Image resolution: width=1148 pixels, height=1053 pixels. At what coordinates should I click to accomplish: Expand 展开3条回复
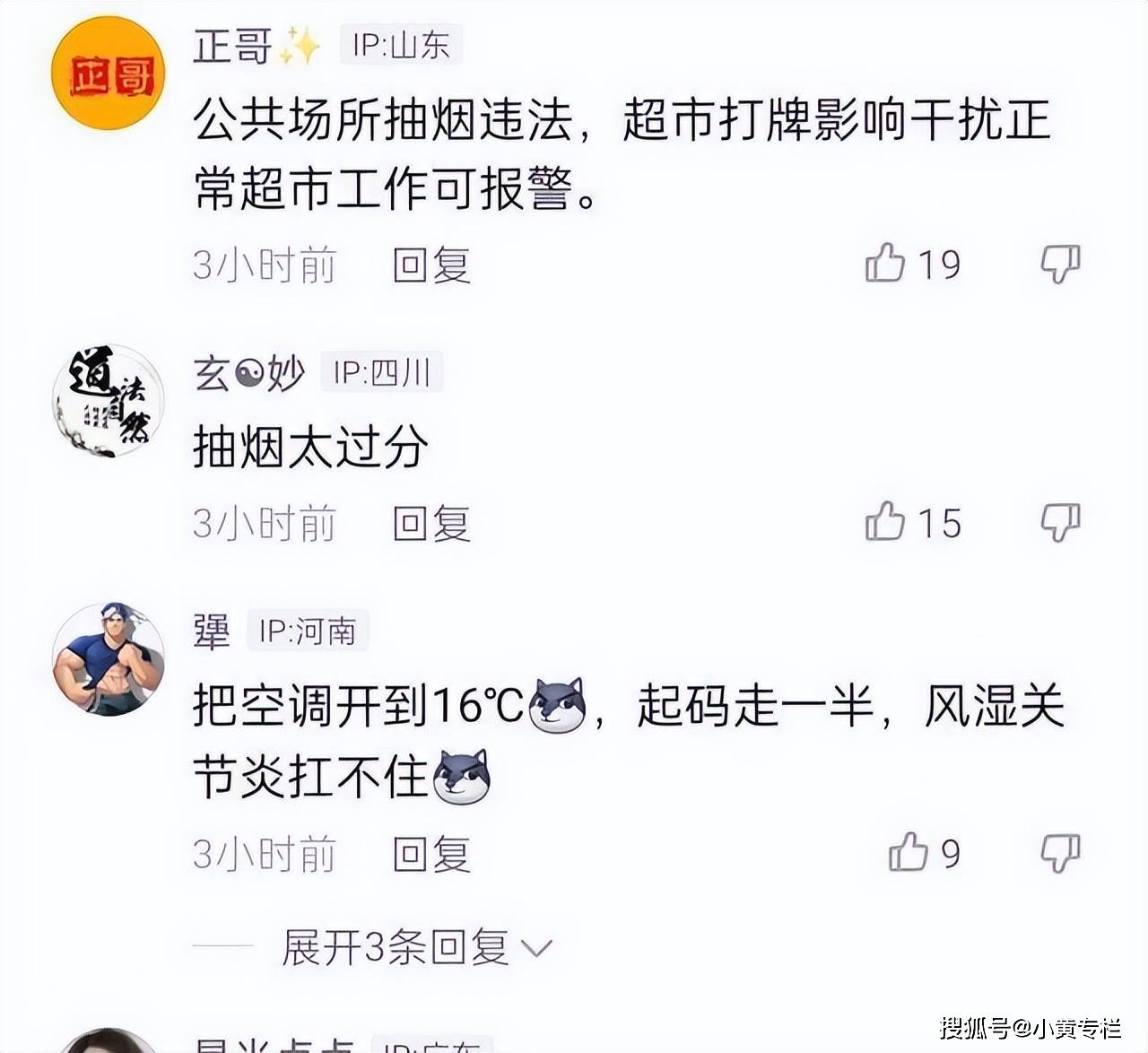(x=416, y=948)
